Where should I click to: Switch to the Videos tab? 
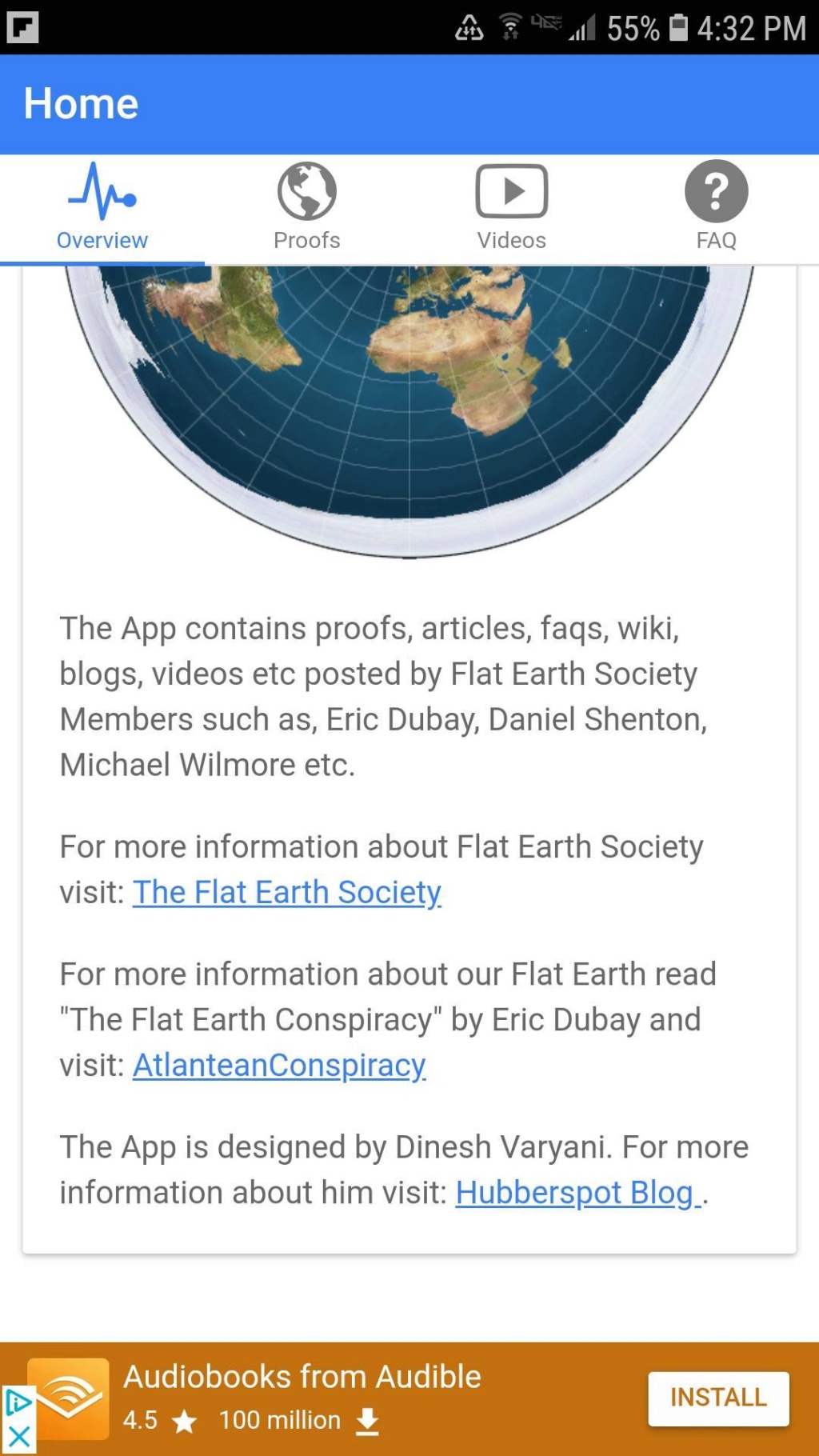pos(512,208)
